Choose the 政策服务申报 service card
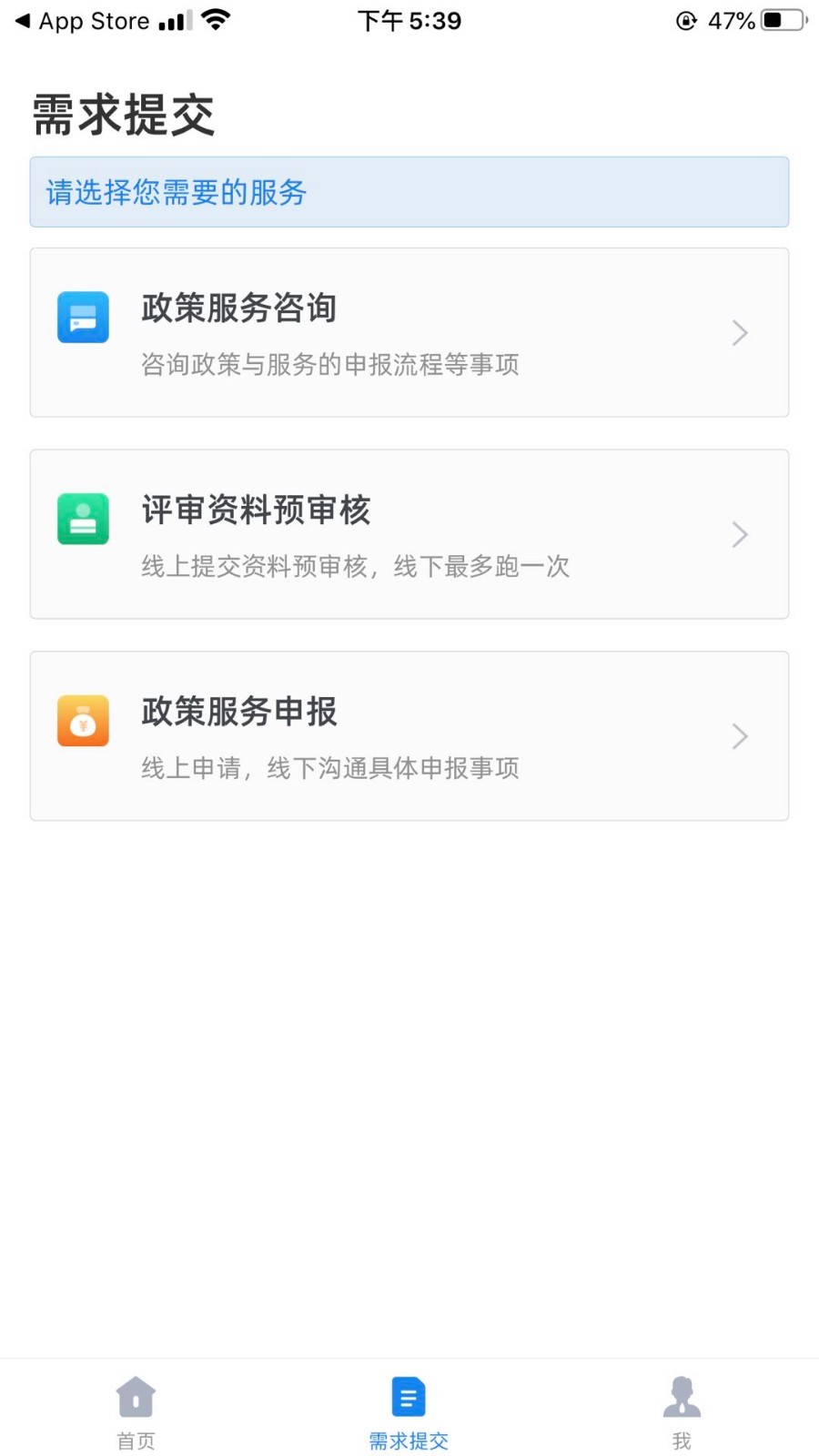The height and width of the screenshot is (1456, 819). [409, 736]
